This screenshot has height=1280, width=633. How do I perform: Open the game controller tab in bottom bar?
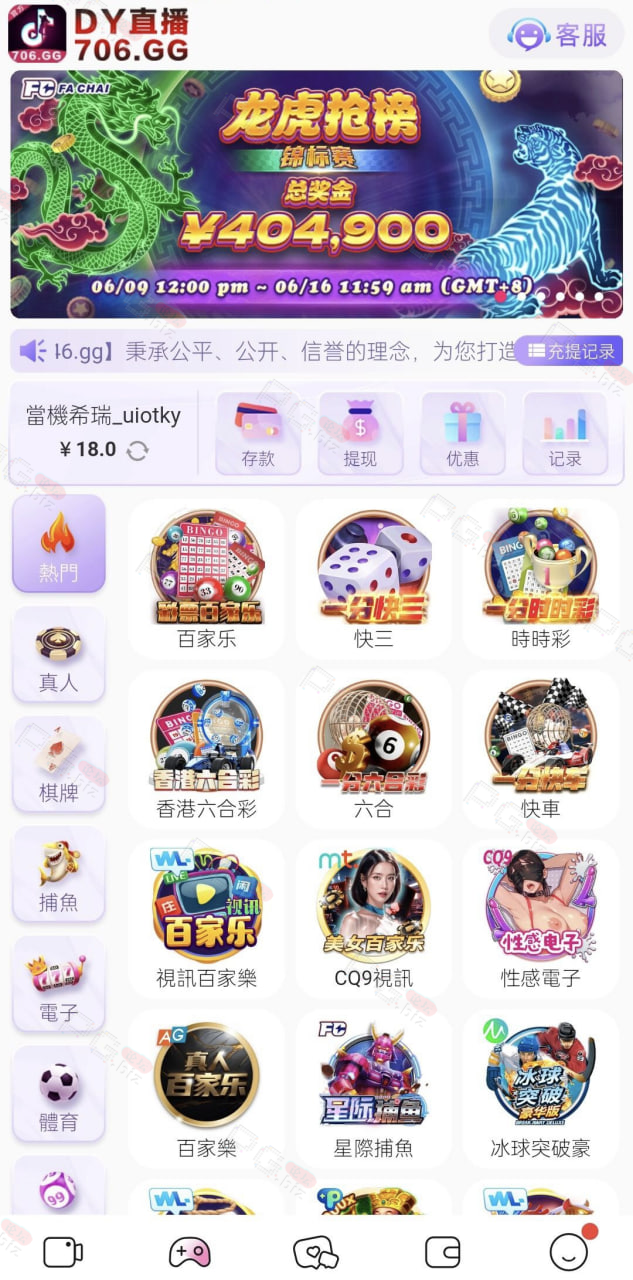190,1251
